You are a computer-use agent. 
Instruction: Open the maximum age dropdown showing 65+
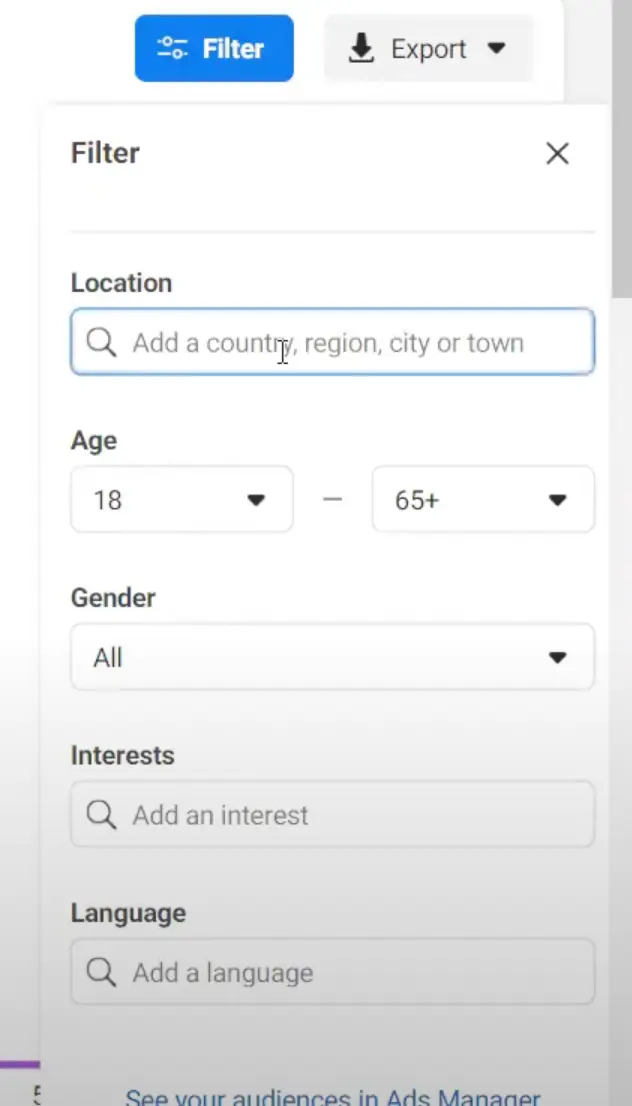483,499
